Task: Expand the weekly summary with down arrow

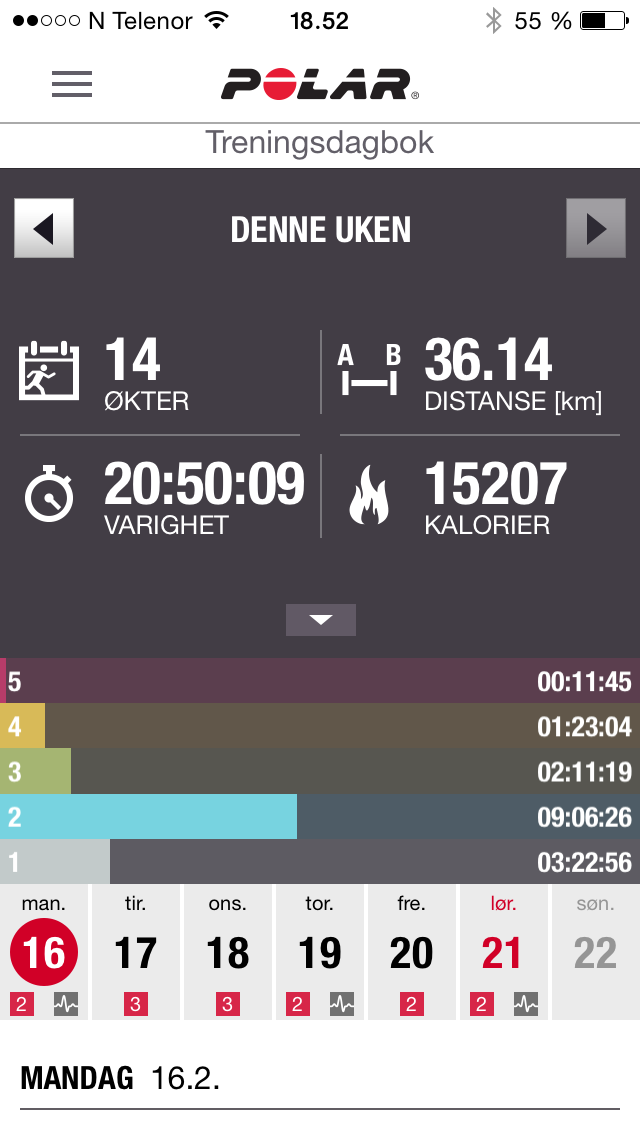Action: click(x=321, y=620)
